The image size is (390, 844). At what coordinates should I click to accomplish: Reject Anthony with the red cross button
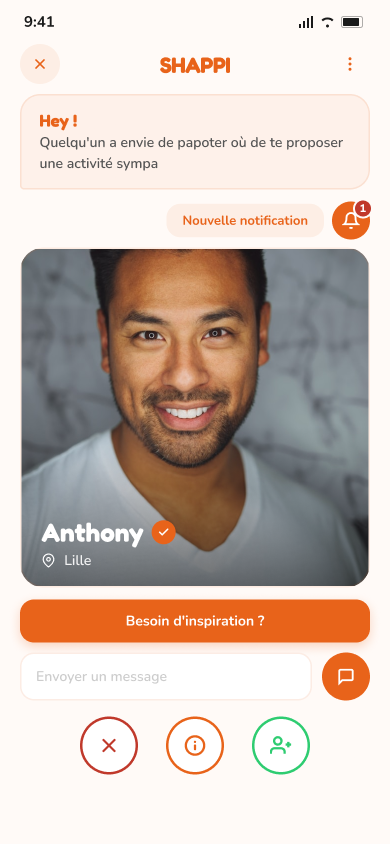click(109, 745)
